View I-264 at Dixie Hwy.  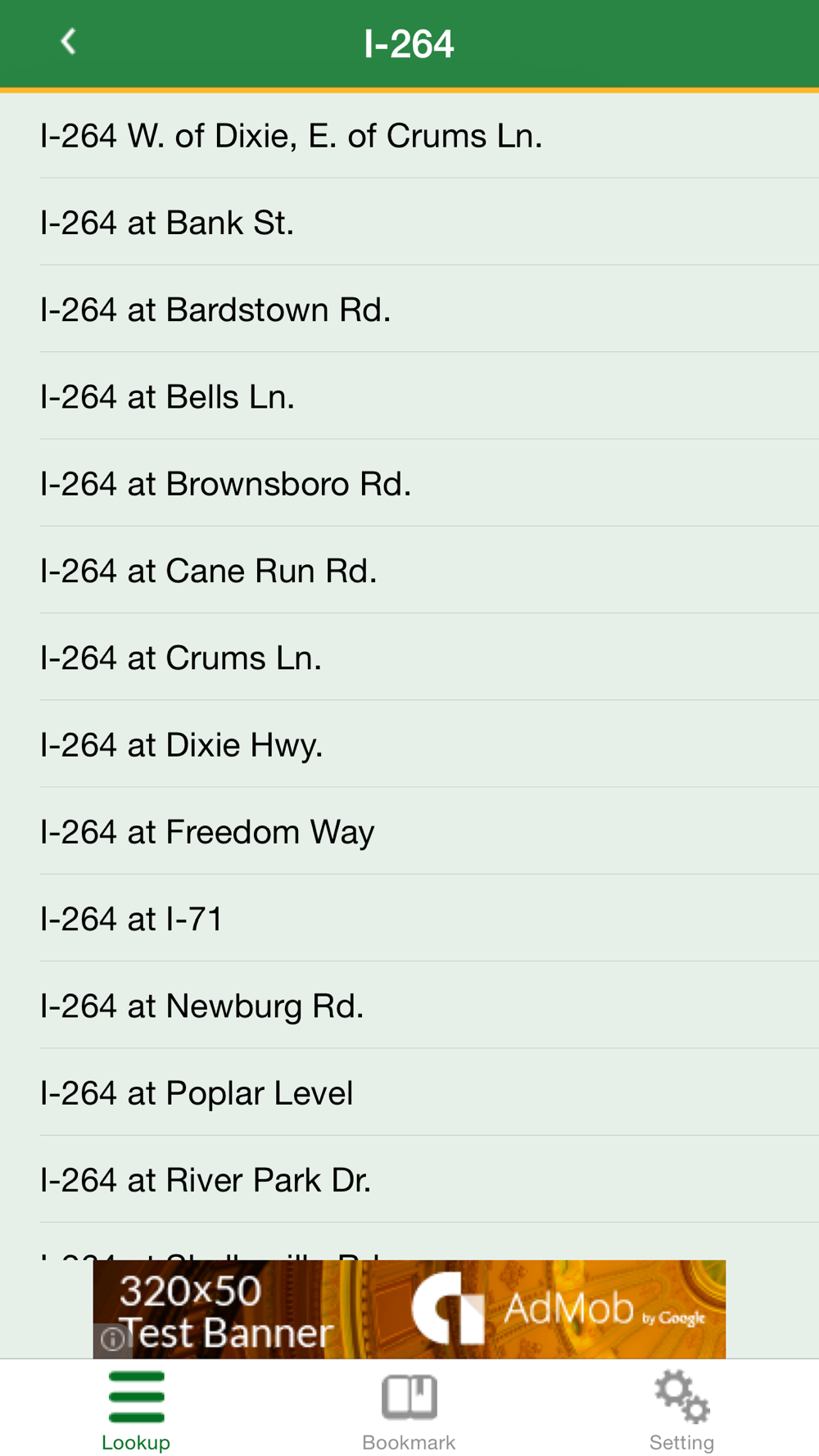tap(409, 744)
